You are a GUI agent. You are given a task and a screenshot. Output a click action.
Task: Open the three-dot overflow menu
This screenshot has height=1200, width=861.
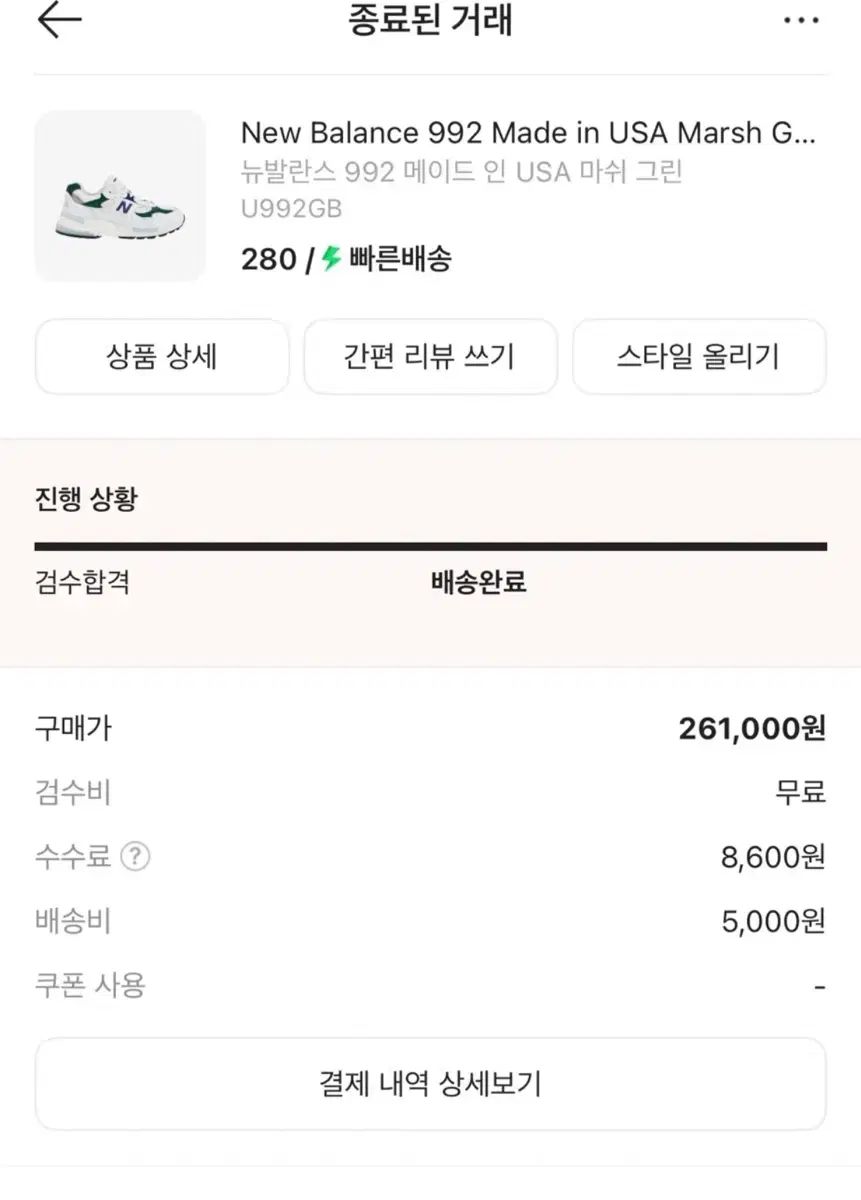click(x=801, y=21)
